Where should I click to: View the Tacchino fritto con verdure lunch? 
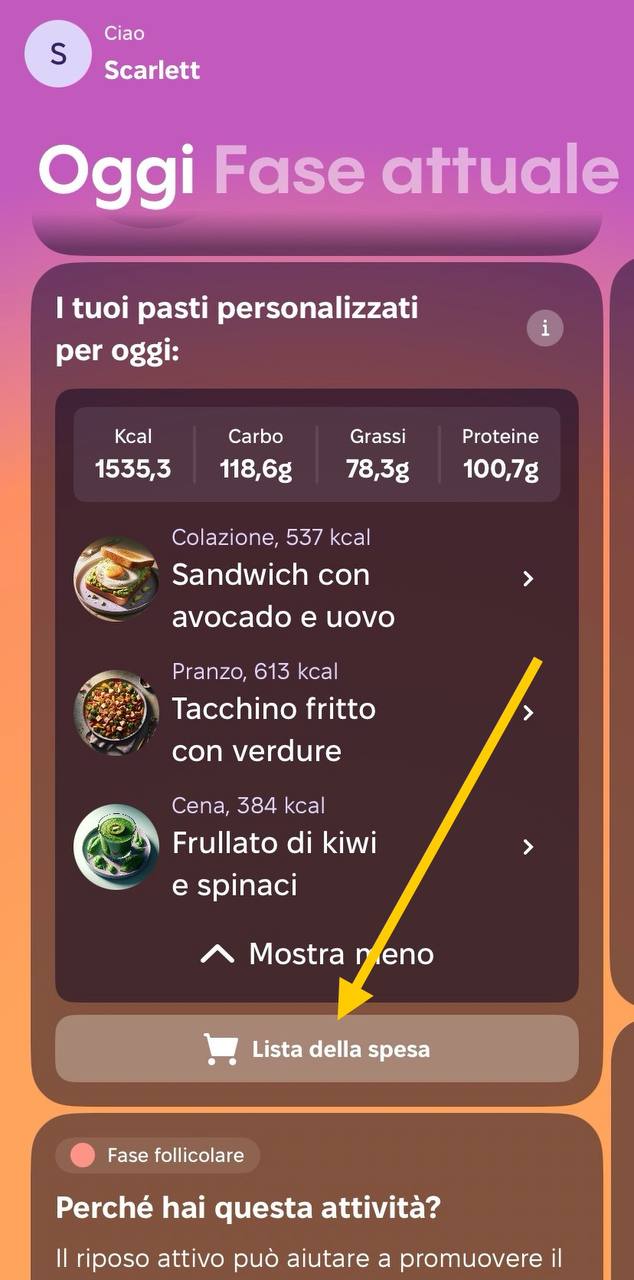click(316, 714)
